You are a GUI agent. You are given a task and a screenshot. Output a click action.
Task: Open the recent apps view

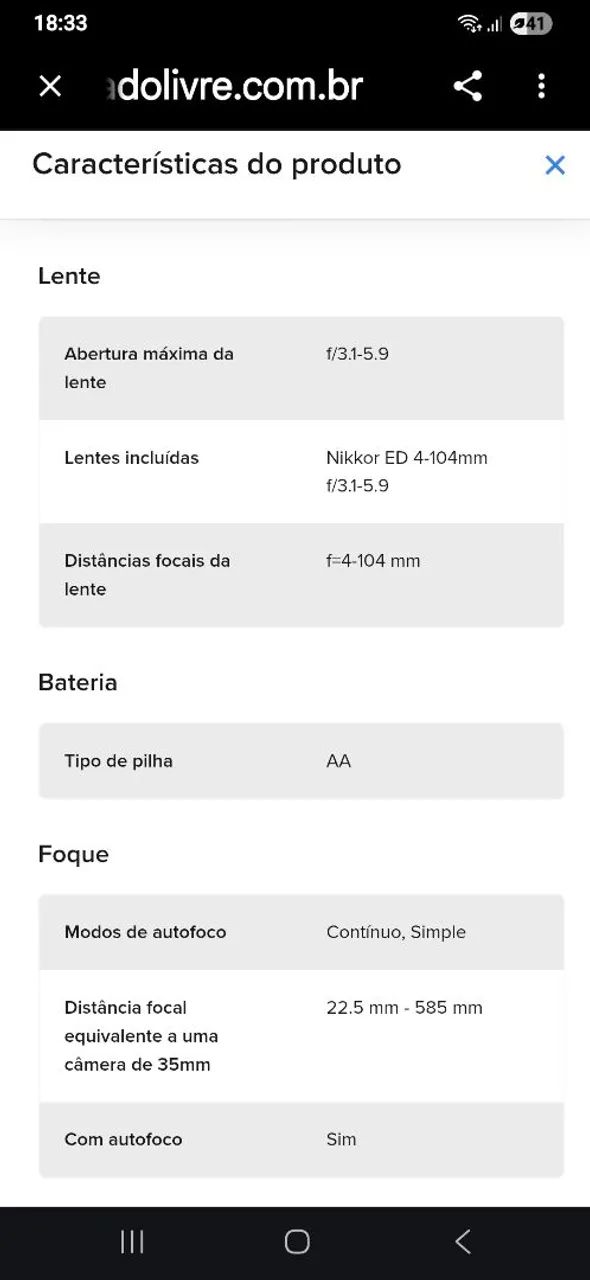point(132,1242)
